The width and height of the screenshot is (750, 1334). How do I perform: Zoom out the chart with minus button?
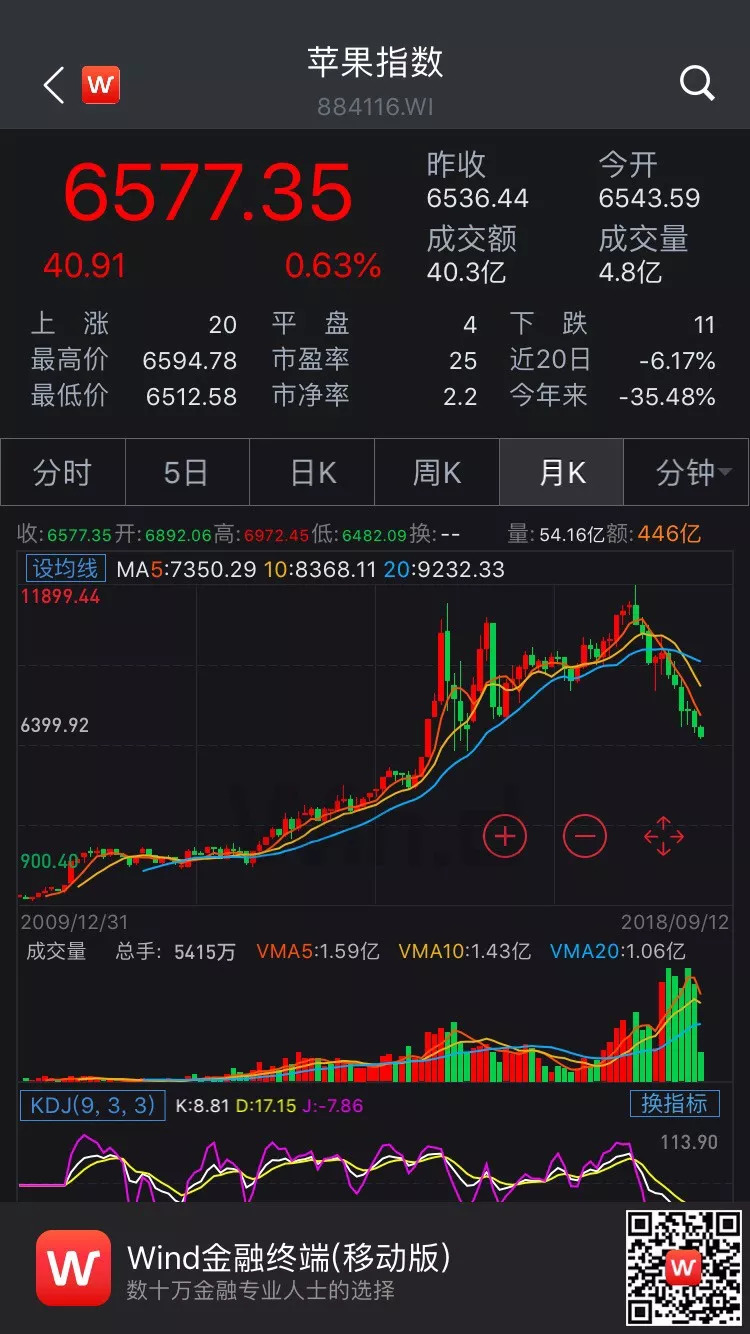click(x=585, y=836)
